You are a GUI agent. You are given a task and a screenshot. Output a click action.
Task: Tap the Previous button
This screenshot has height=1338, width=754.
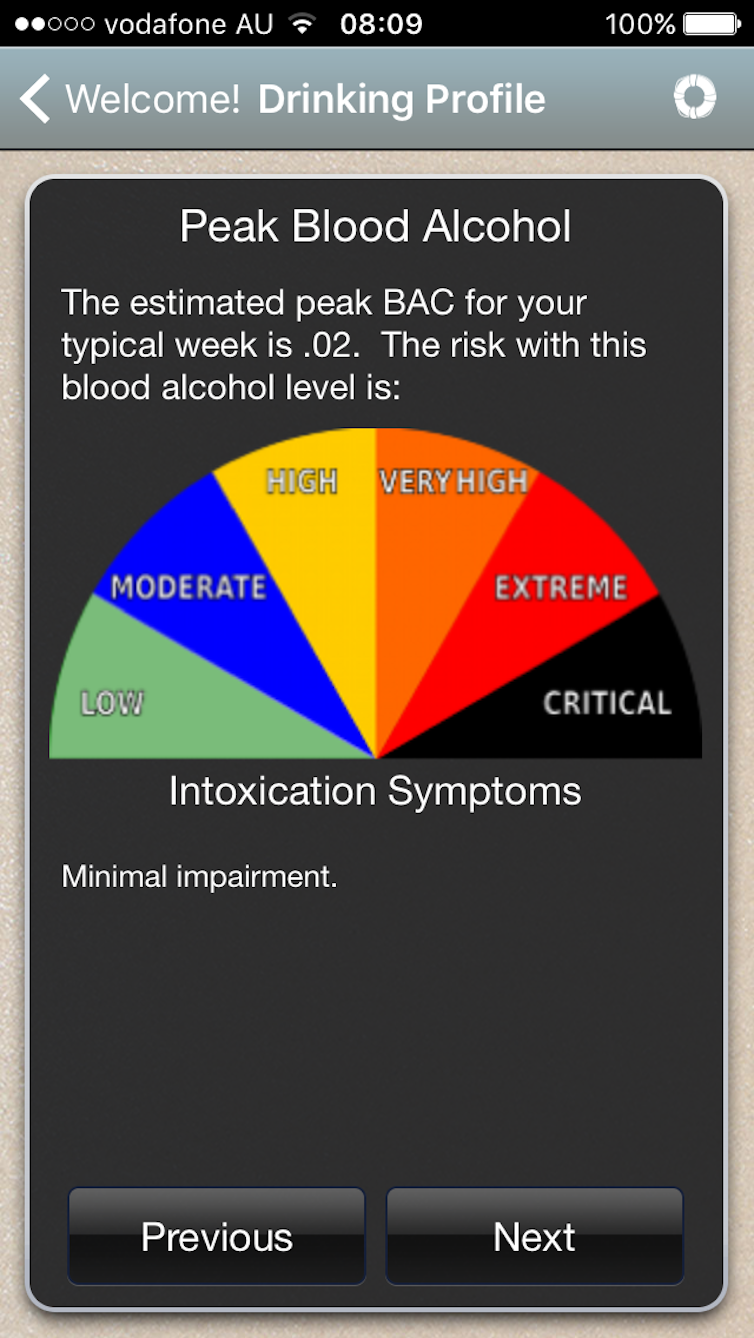(216, 1236)
